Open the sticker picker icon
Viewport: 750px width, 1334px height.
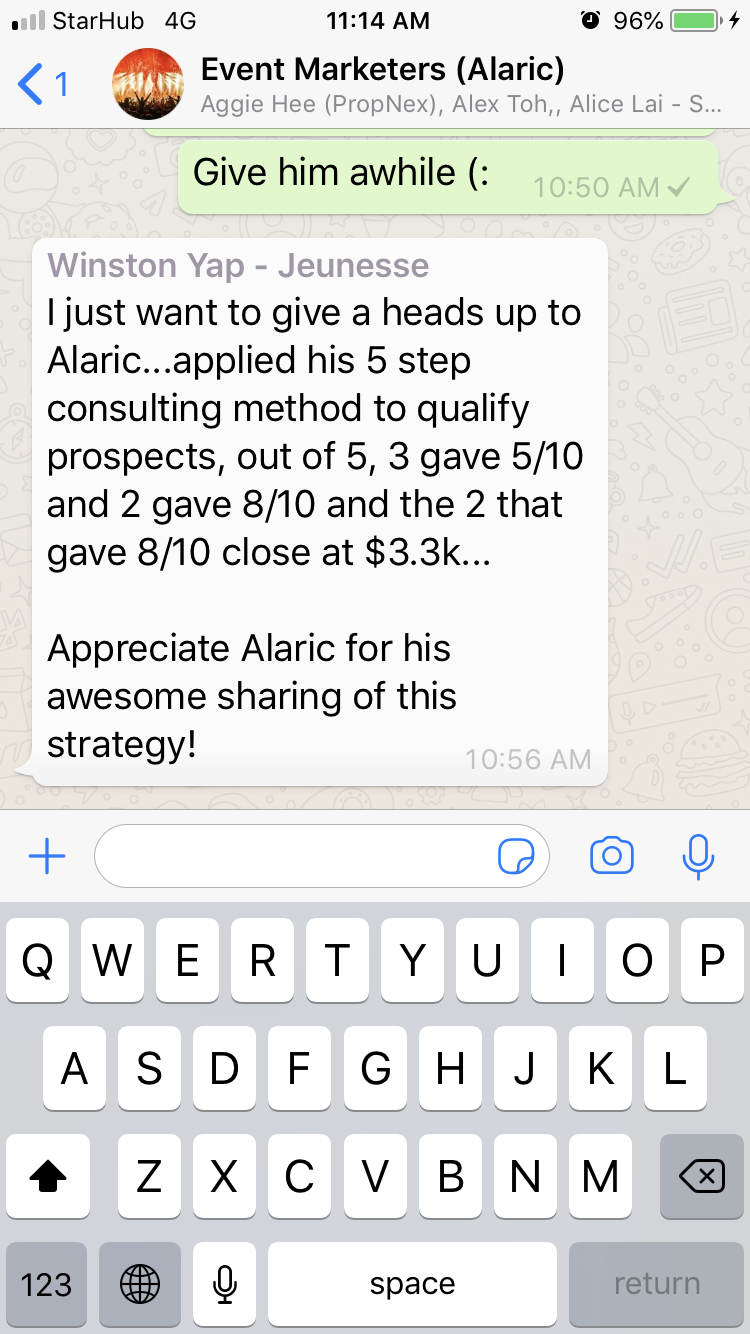[x=516, y=856]
